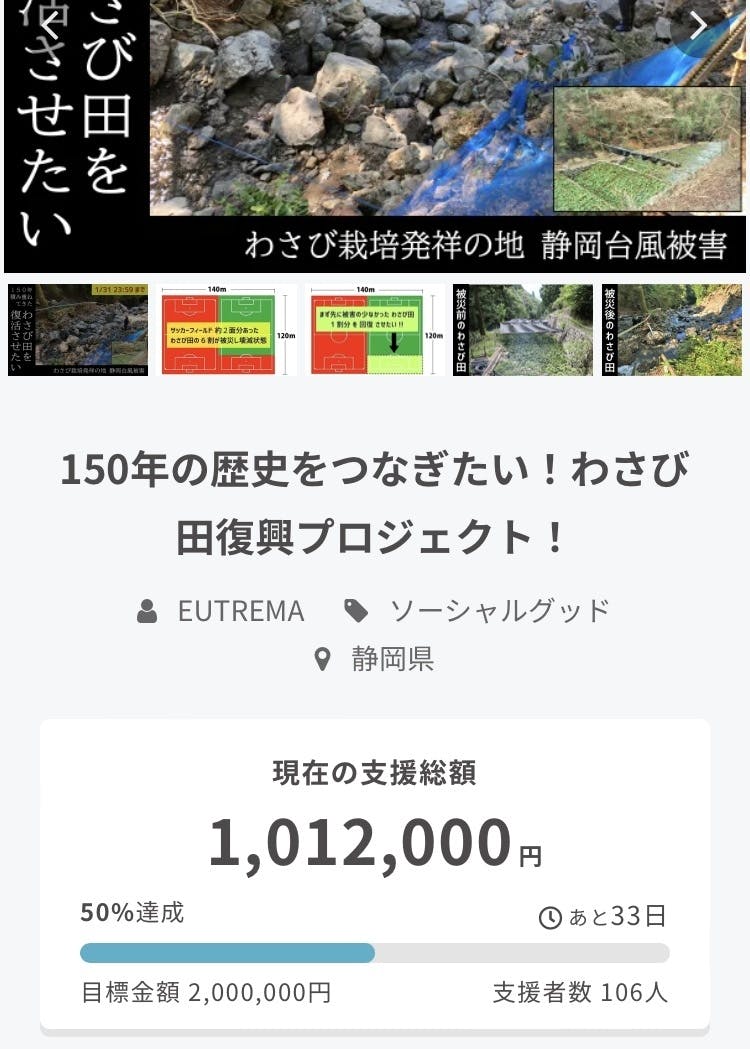Show the next image in the carousel
This screenshot has height=1049, width=750.
pos(699,26)
